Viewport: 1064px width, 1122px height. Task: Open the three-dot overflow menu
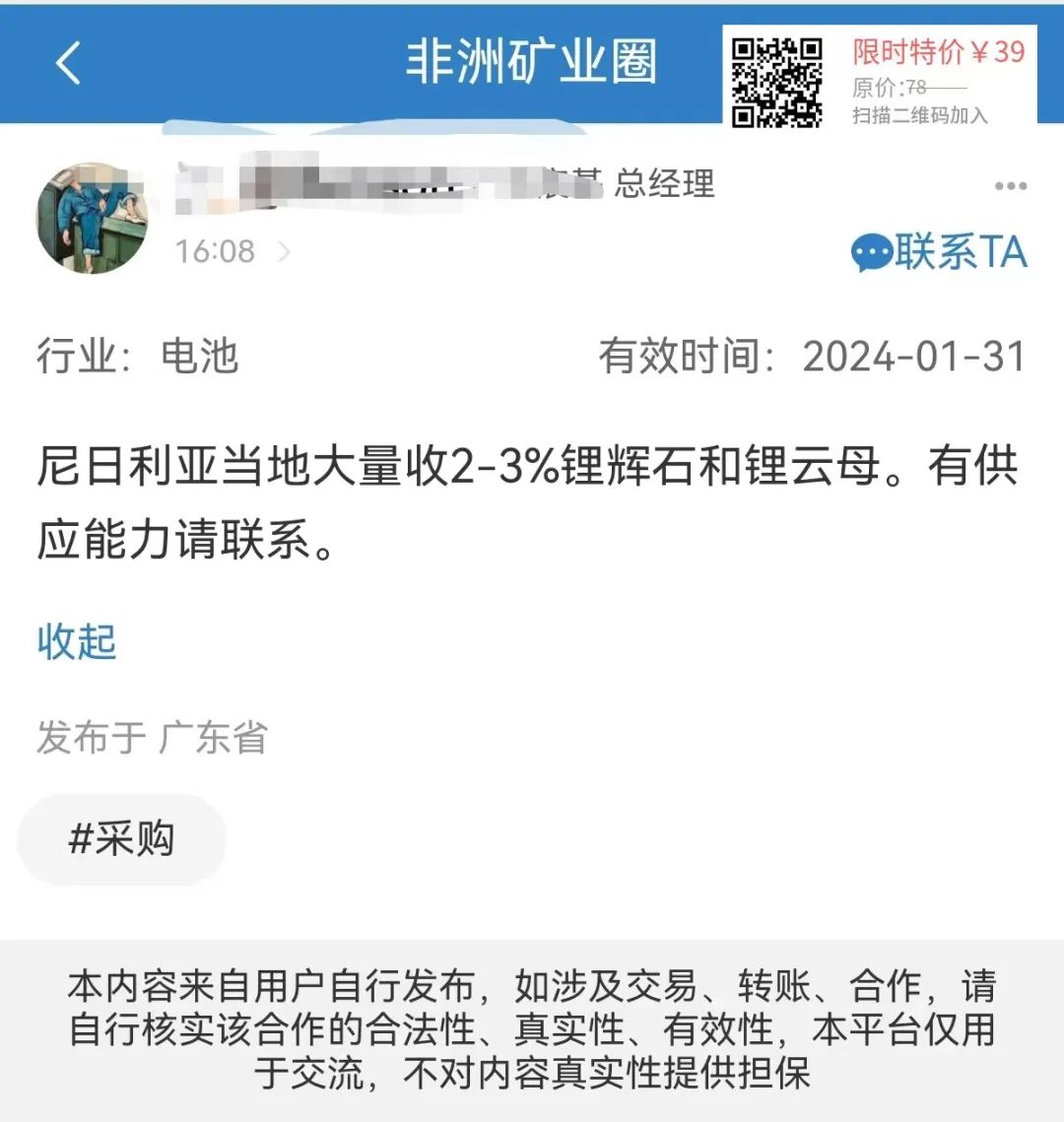coord(1010,186)
